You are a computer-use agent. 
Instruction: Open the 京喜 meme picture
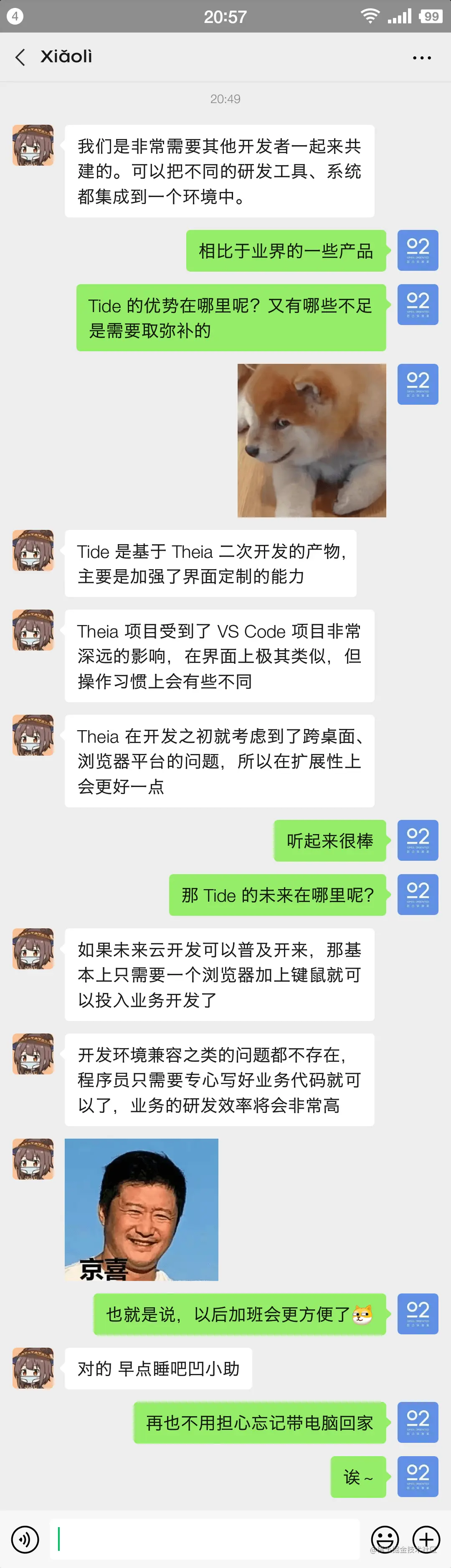click(x=142, y=1210)
